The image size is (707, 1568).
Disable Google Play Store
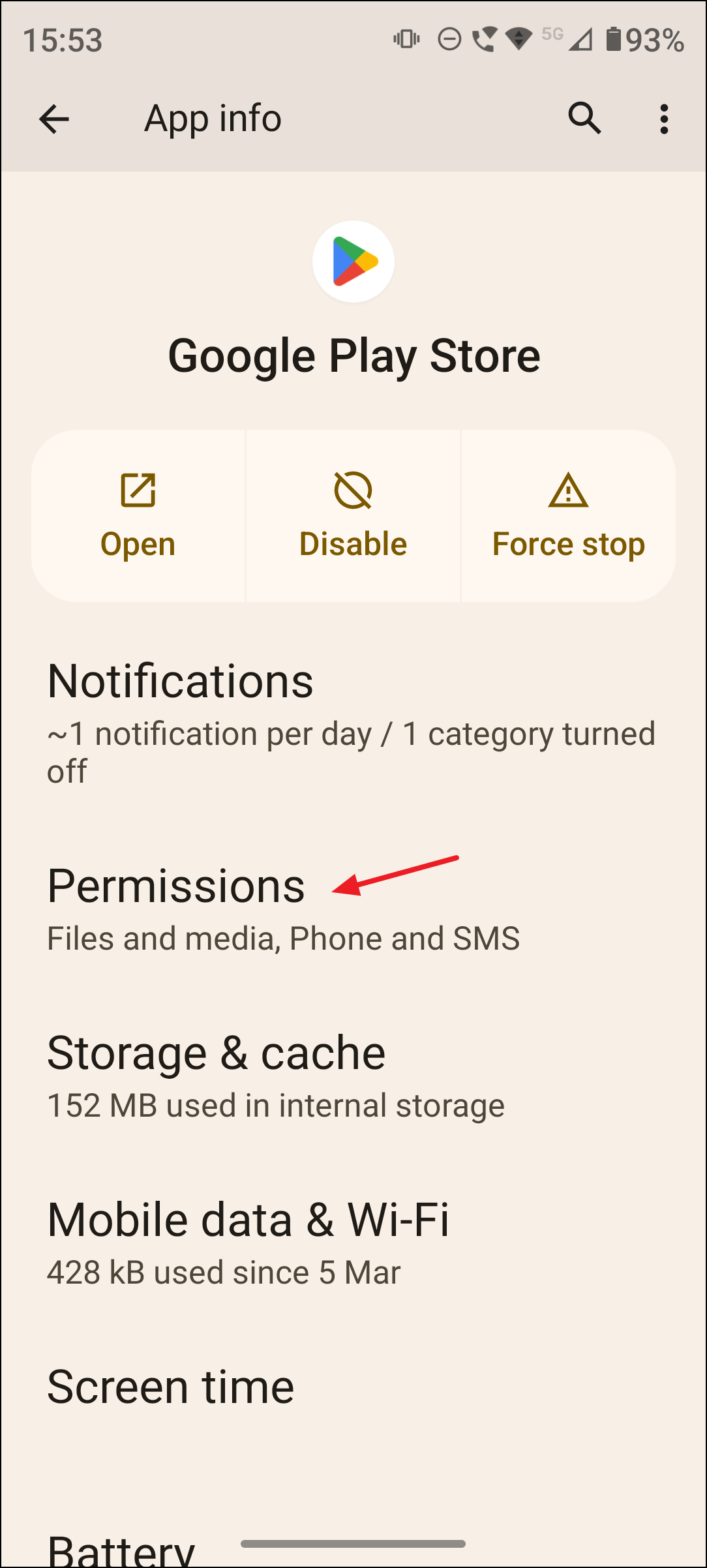pyautogui.click(x=353, y=515)
